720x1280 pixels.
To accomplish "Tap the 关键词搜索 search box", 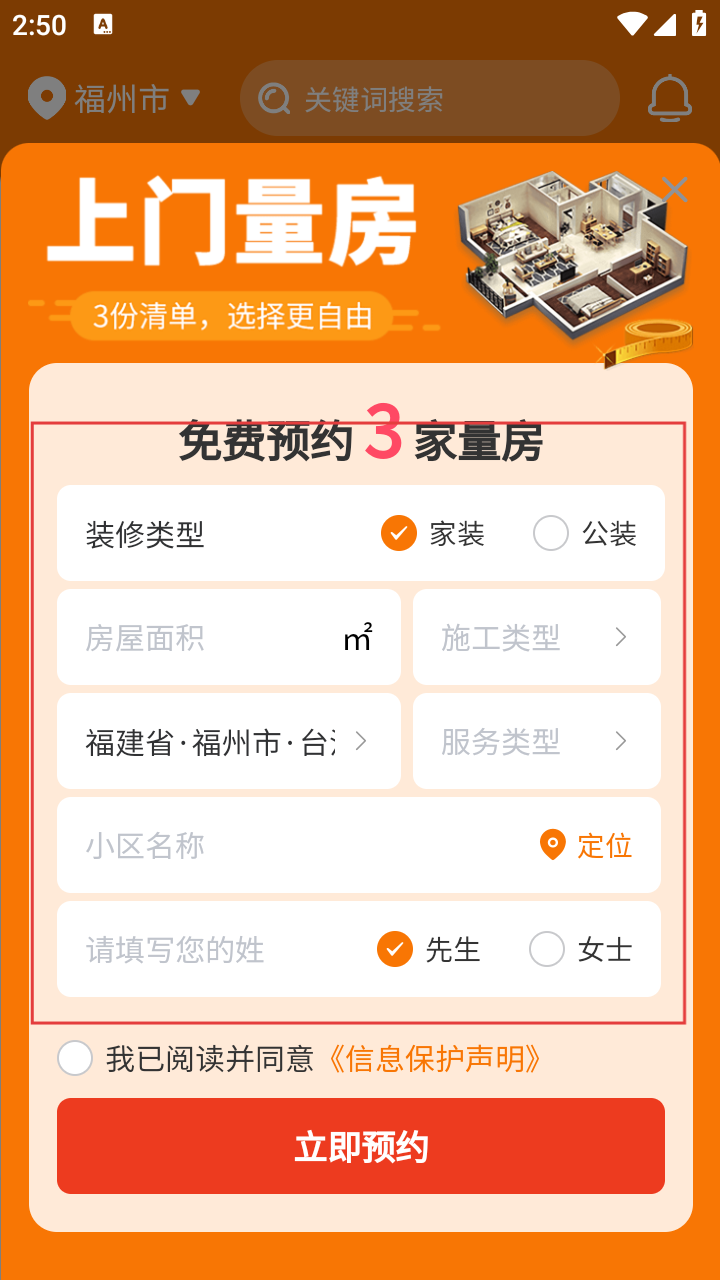I will tap(430, 99).
